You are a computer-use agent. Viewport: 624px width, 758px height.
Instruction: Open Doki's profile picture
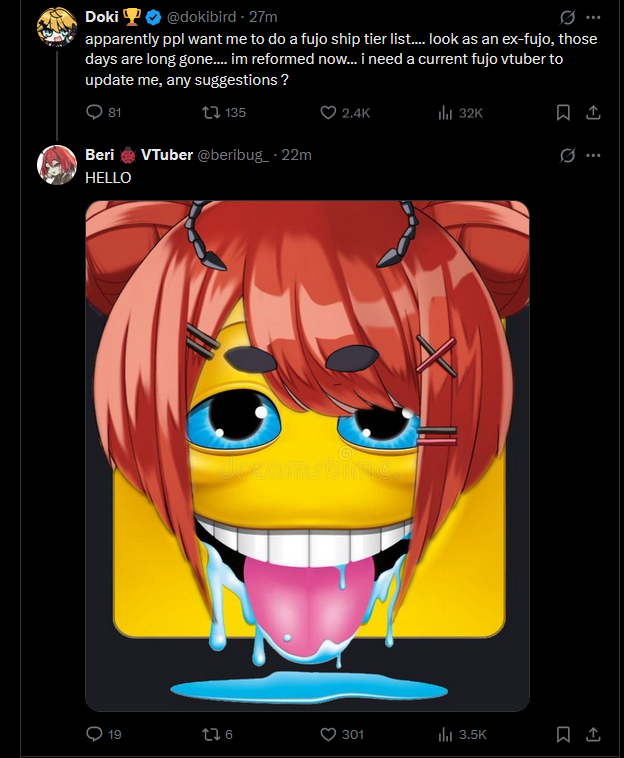pyautogui.click(x=57, y=27)
